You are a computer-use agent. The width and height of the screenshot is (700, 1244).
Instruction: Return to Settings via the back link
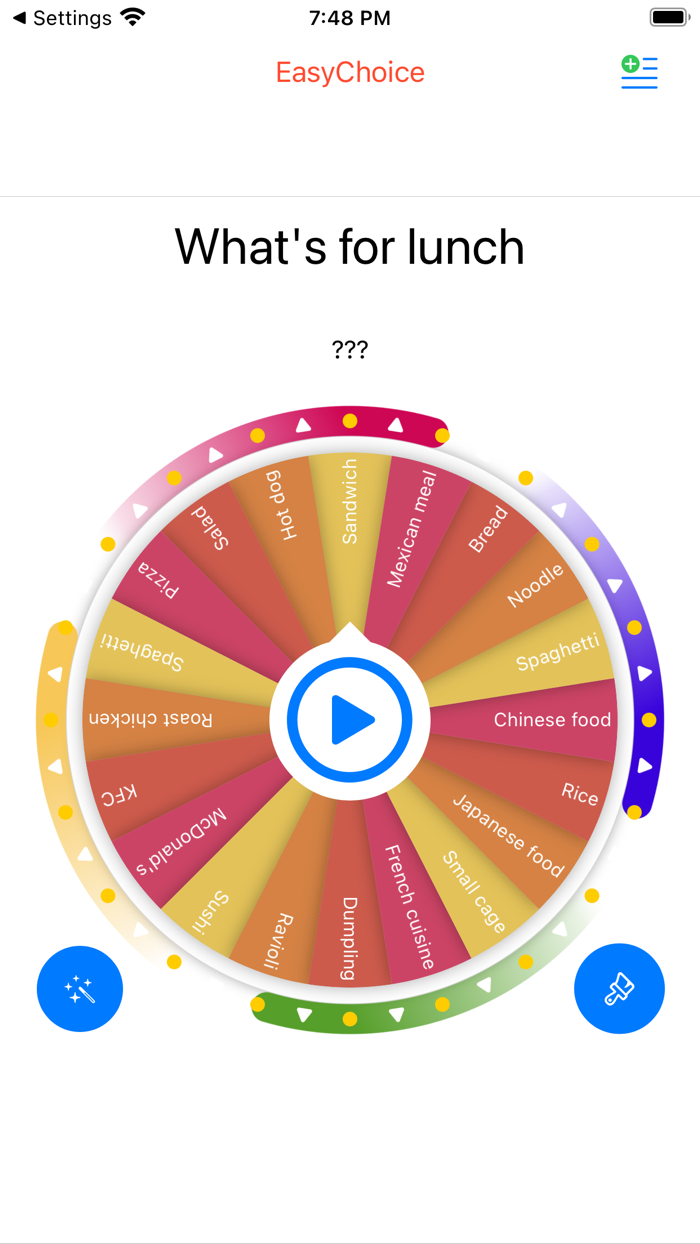coord(62,18)
